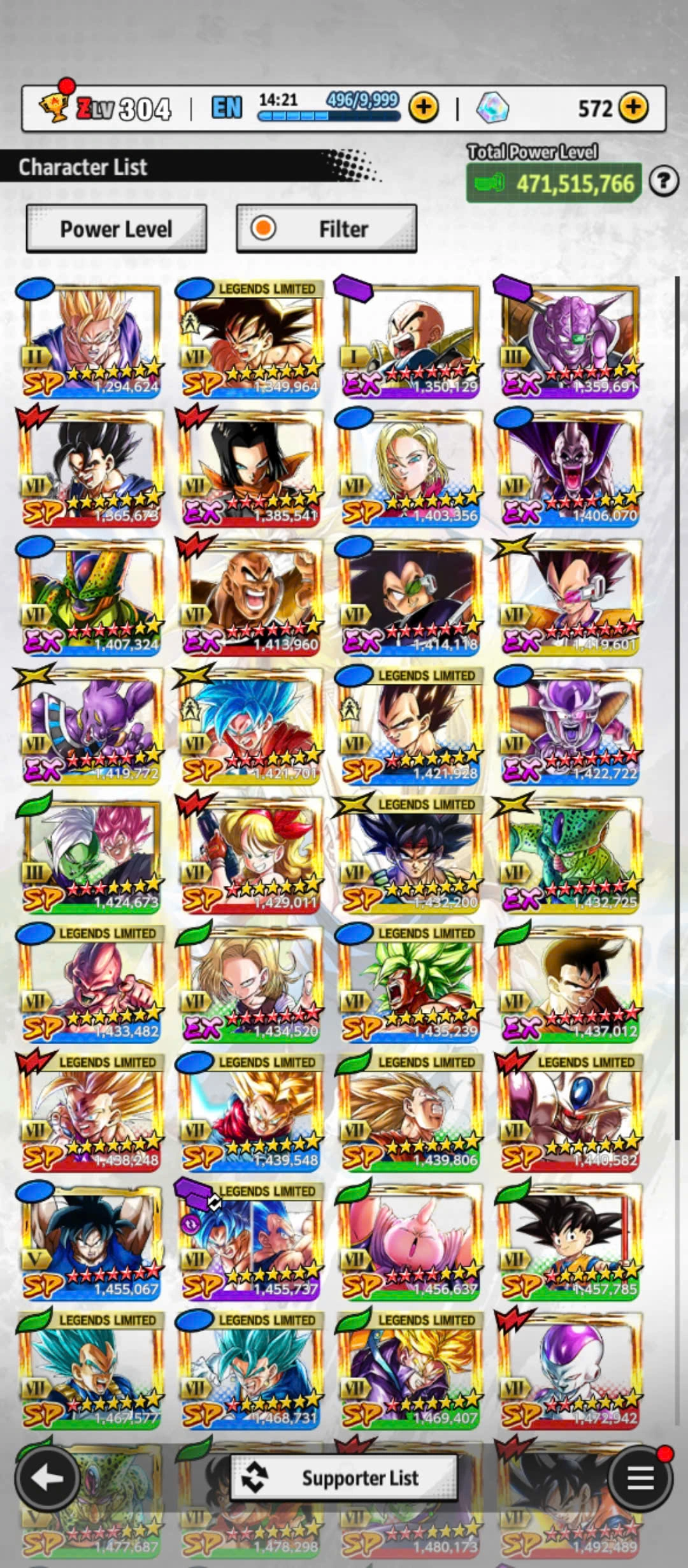
Task: Open the Total Power Level help icon
Action: click(x=663, y=182)
